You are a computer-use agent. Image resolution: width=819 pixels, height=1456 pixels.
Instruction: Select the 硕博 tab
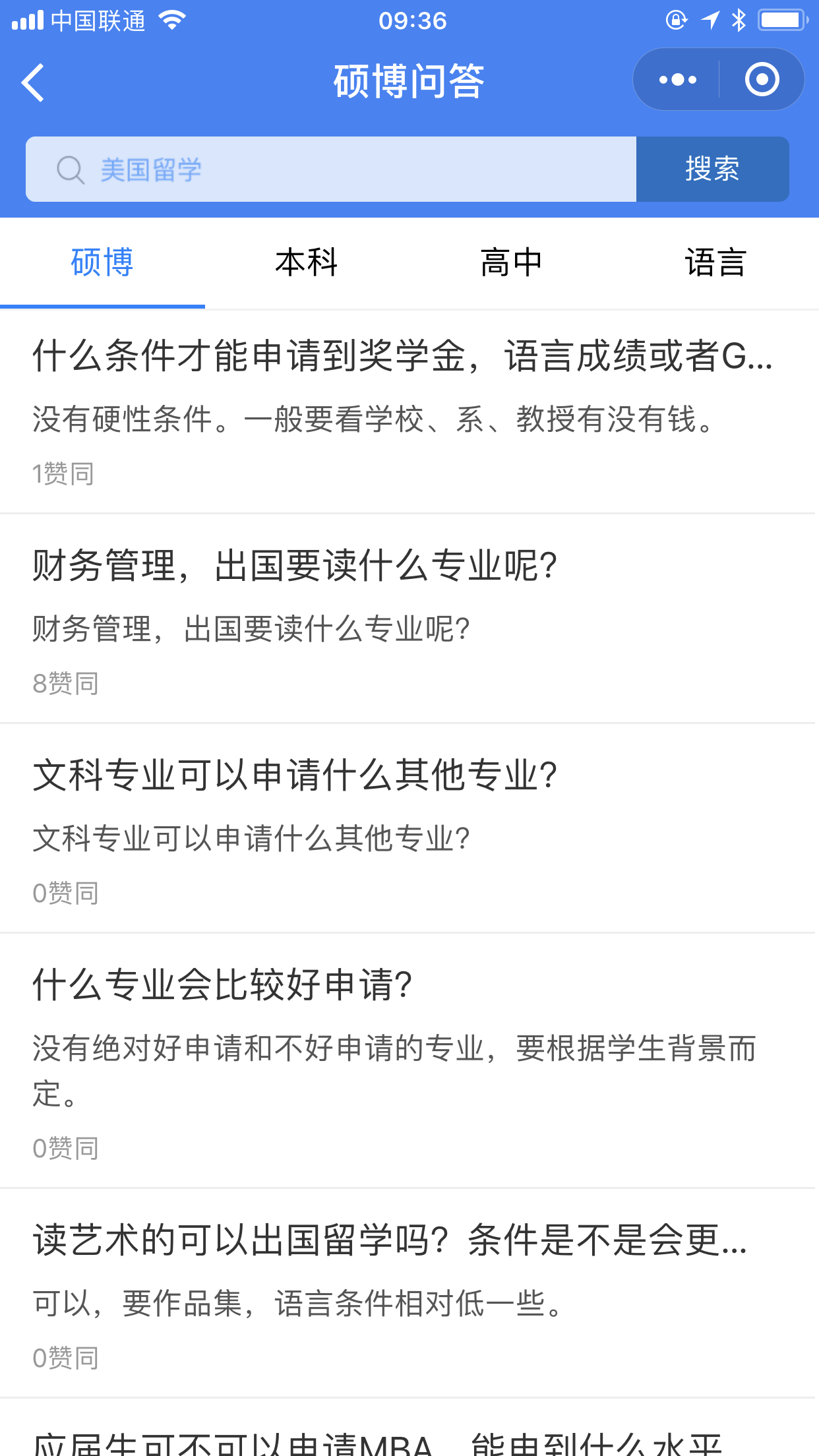(x=102, y=263)
